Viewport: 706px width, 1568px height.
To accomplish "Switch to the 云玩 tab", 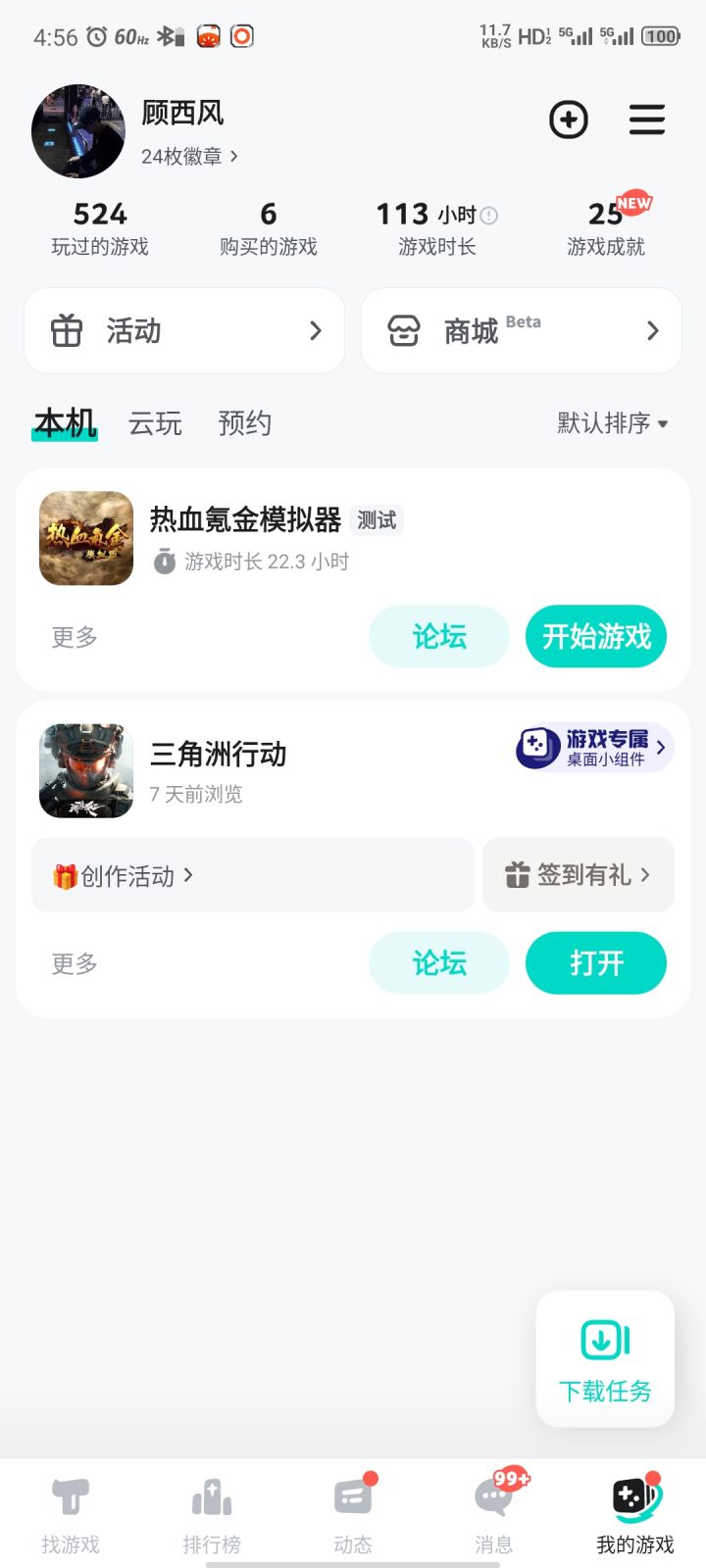I will click(155, 423).
